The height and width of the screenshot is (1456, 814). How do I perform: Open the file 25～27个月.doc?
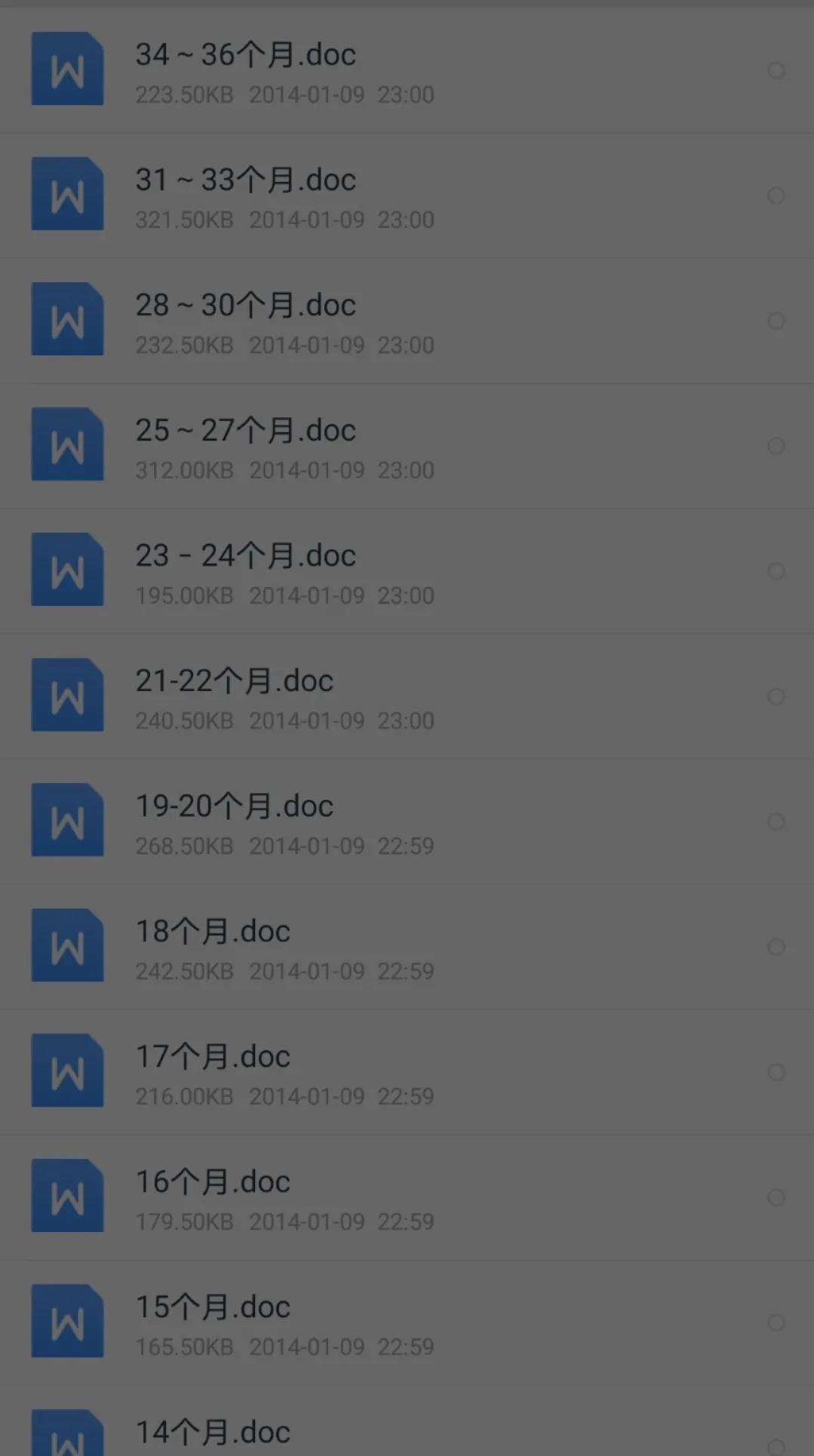[245, 430]
